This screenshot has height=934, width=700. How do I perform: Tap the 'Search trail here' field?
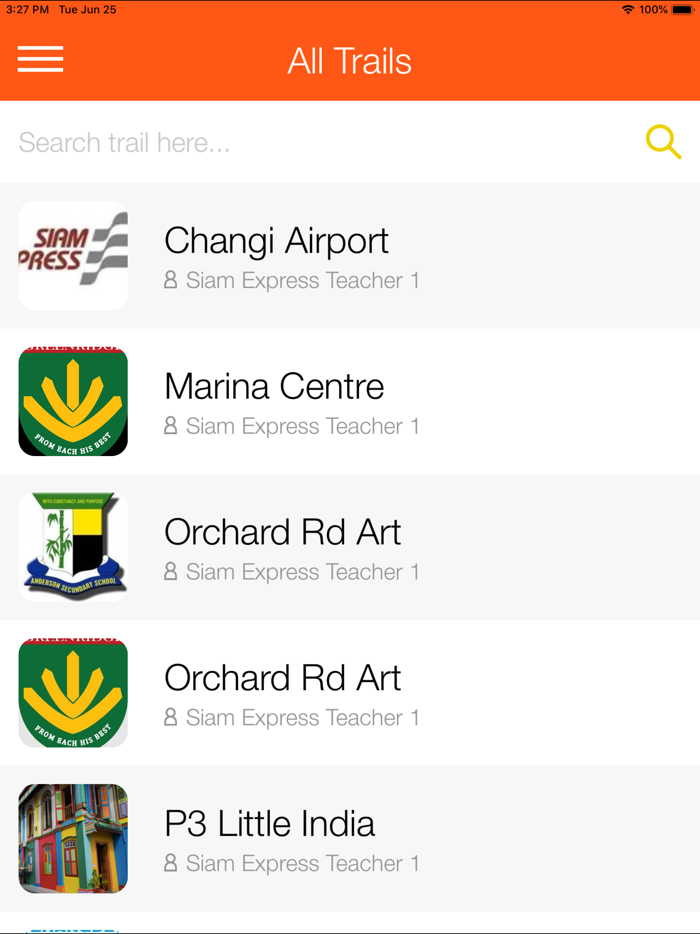tap(320, 143)
